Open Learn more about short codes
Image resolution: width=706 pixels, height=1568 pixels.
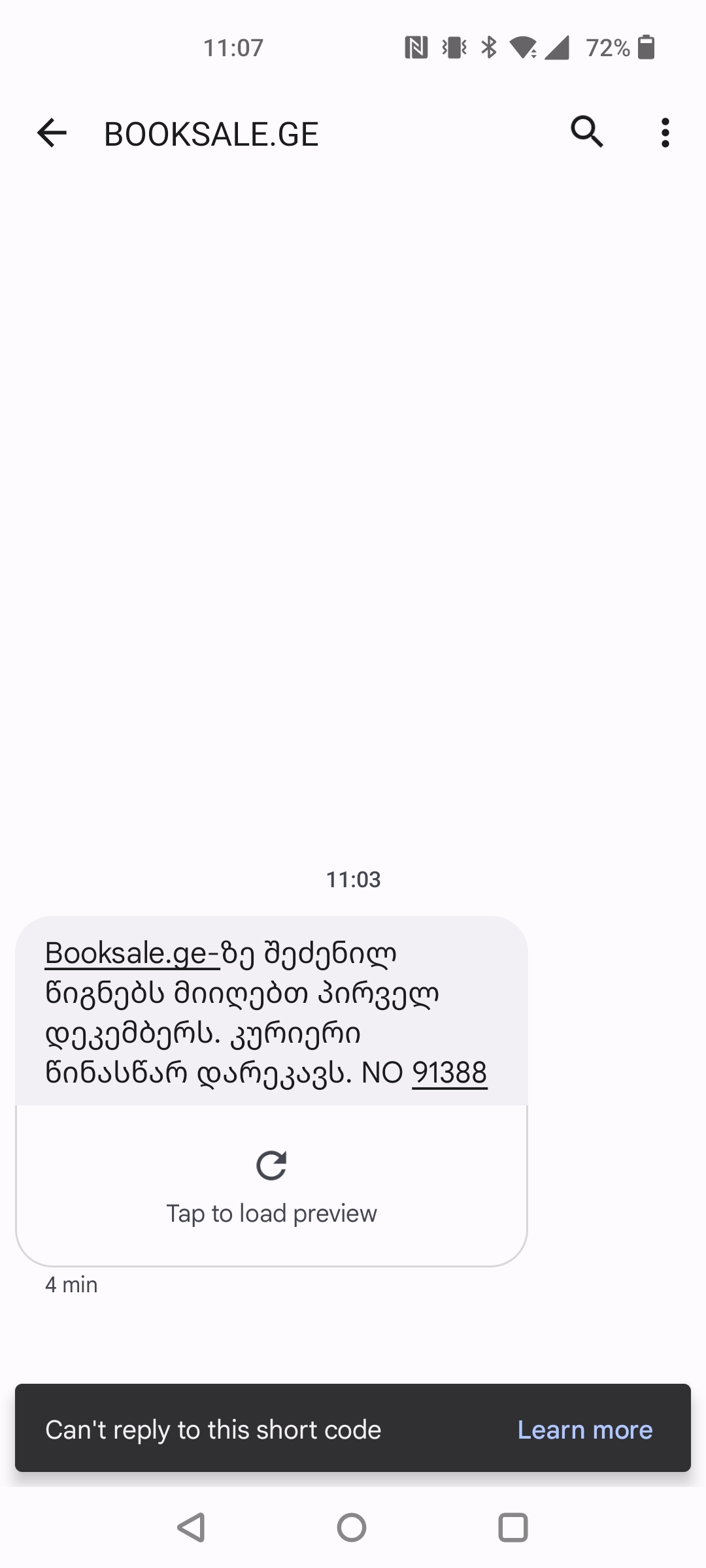(x=584, y=1430)
